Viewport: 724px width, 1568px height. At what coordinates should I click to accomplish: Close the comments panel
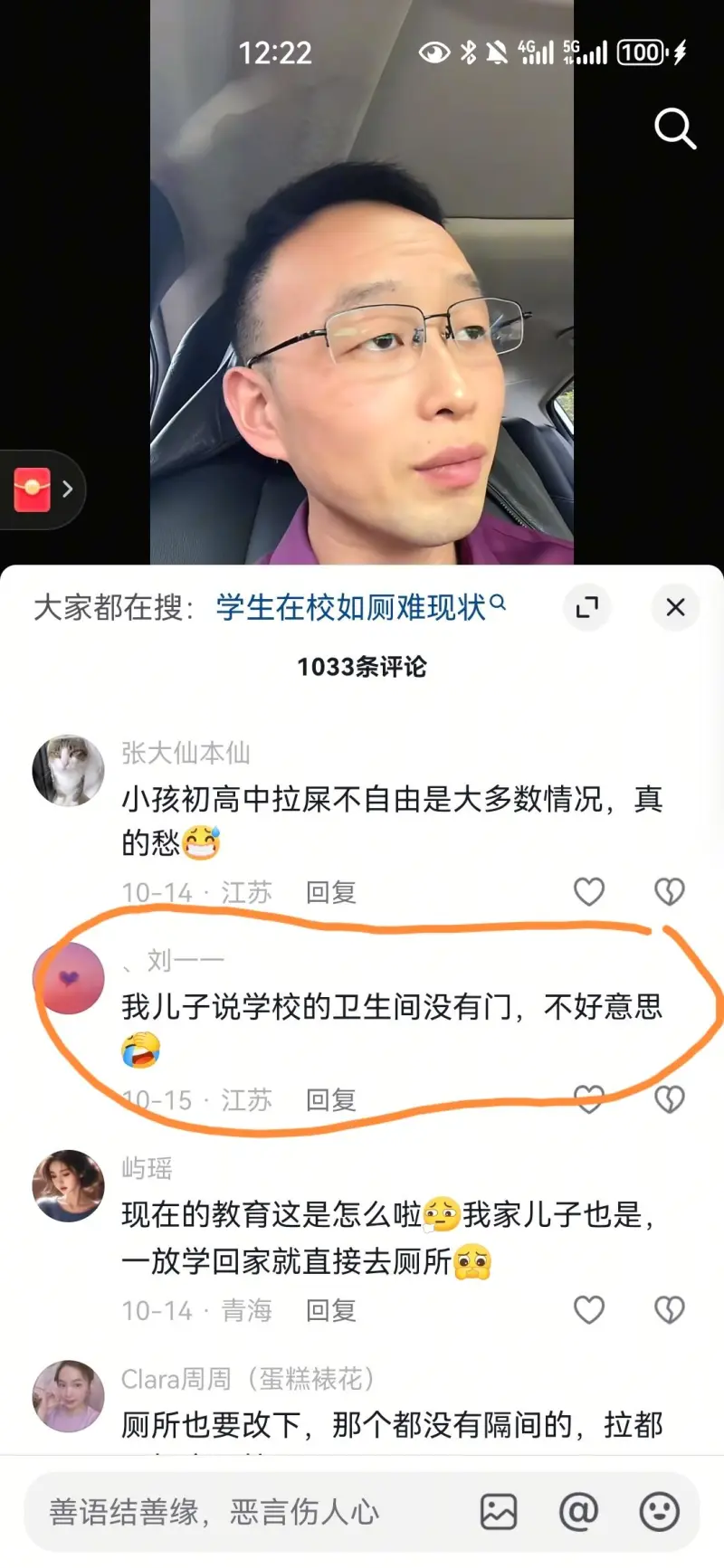675,607
